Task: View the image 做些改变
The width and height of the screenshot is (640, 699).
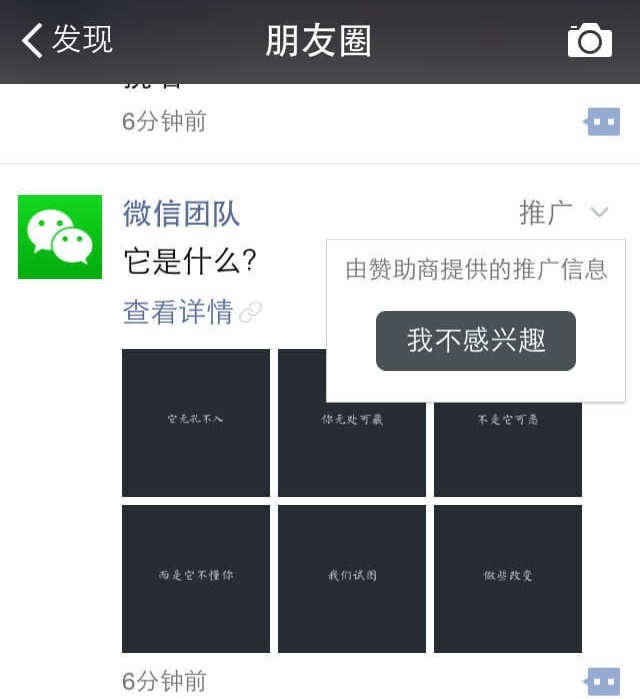Action: coord(508,579)
